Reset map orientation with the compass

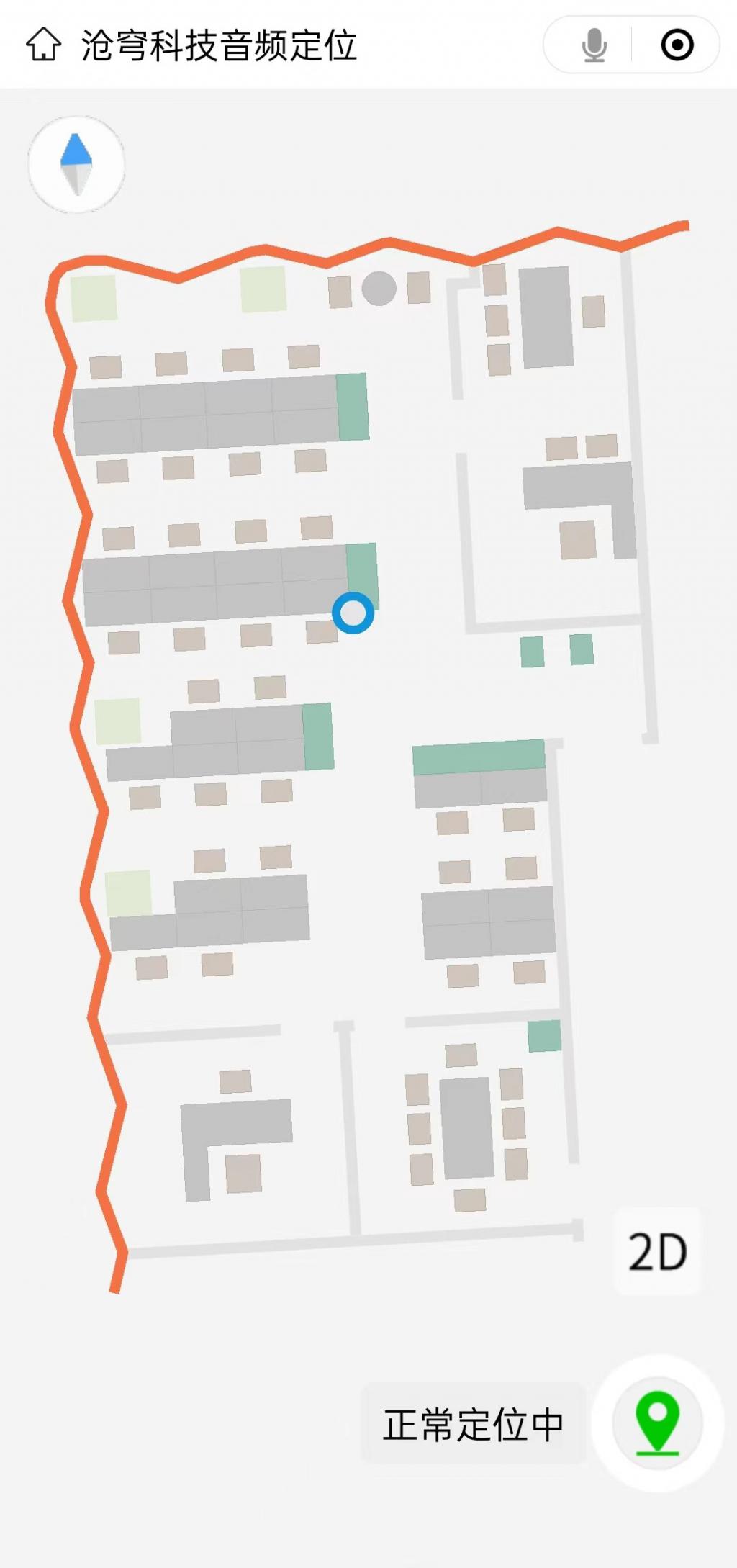[x=76, y=164]
